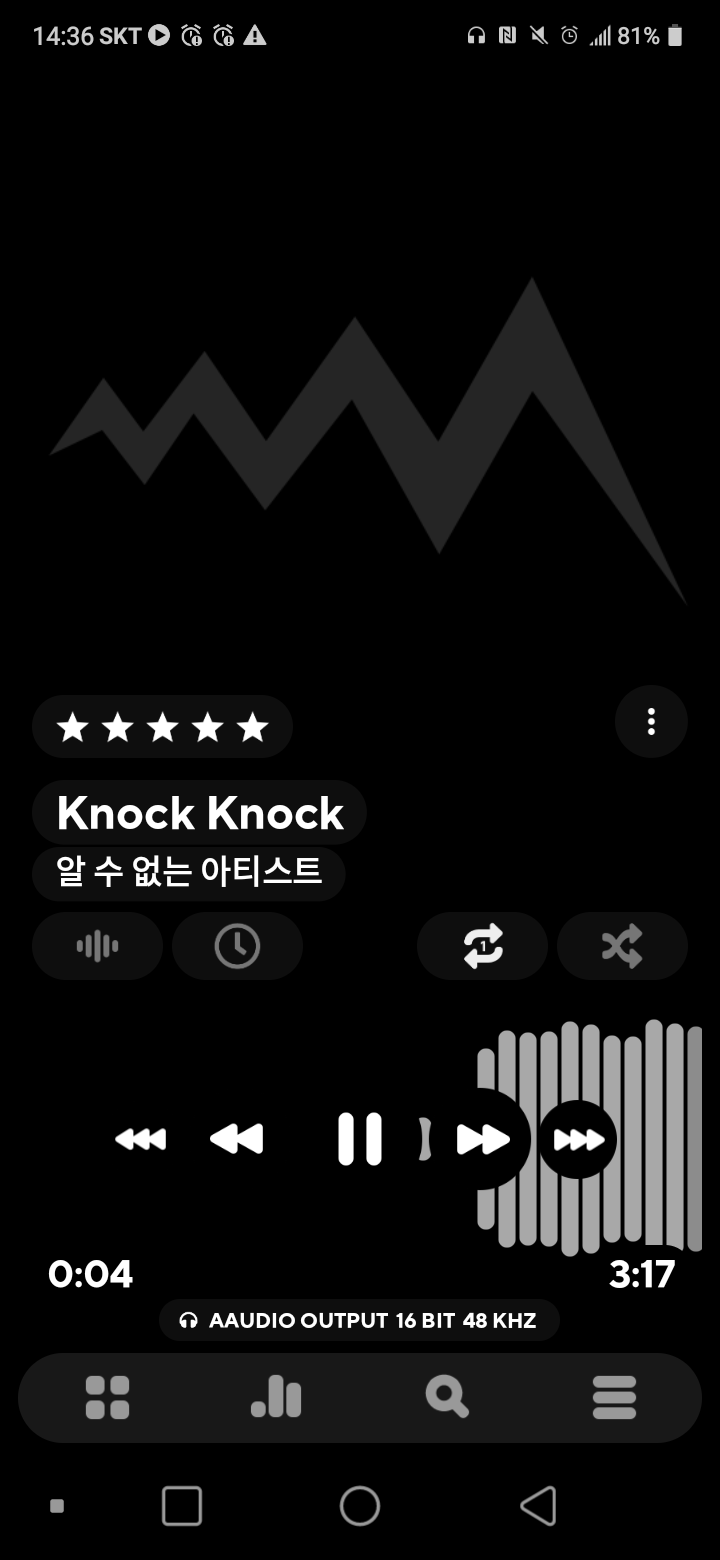Viewport: 720px width, 1560px height.
Task: Pause the Knock Knock track
Action: point(360,1139)
